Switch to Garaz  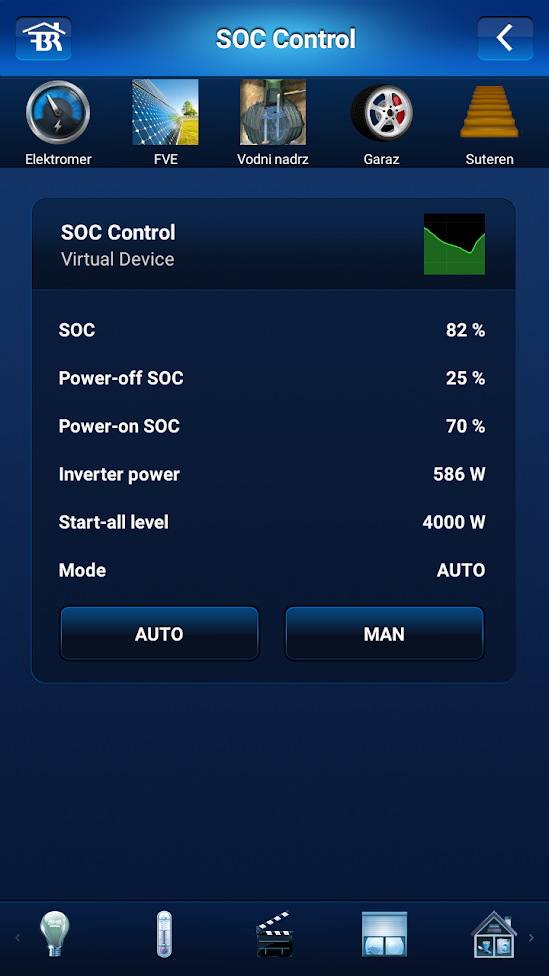[x=382, y=123]
